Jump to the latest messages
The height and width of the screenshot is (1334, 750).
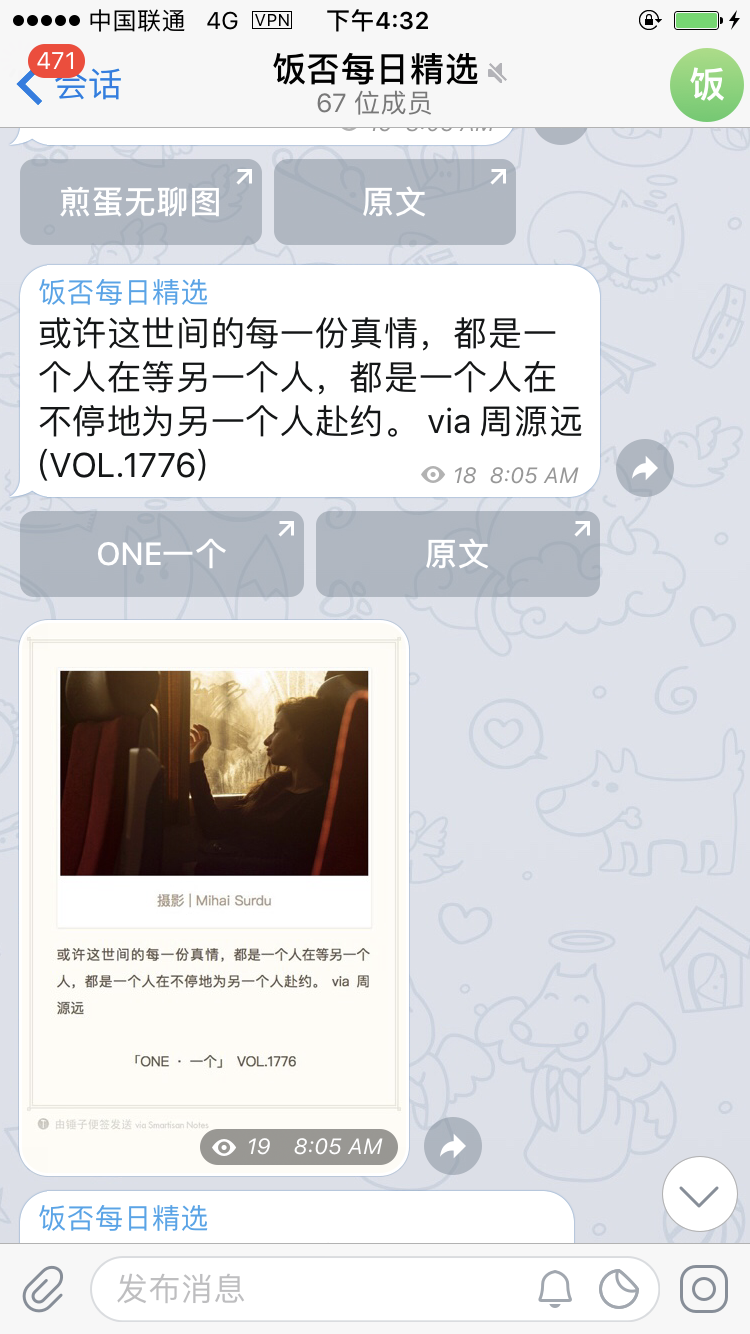tap(699, 1194)
